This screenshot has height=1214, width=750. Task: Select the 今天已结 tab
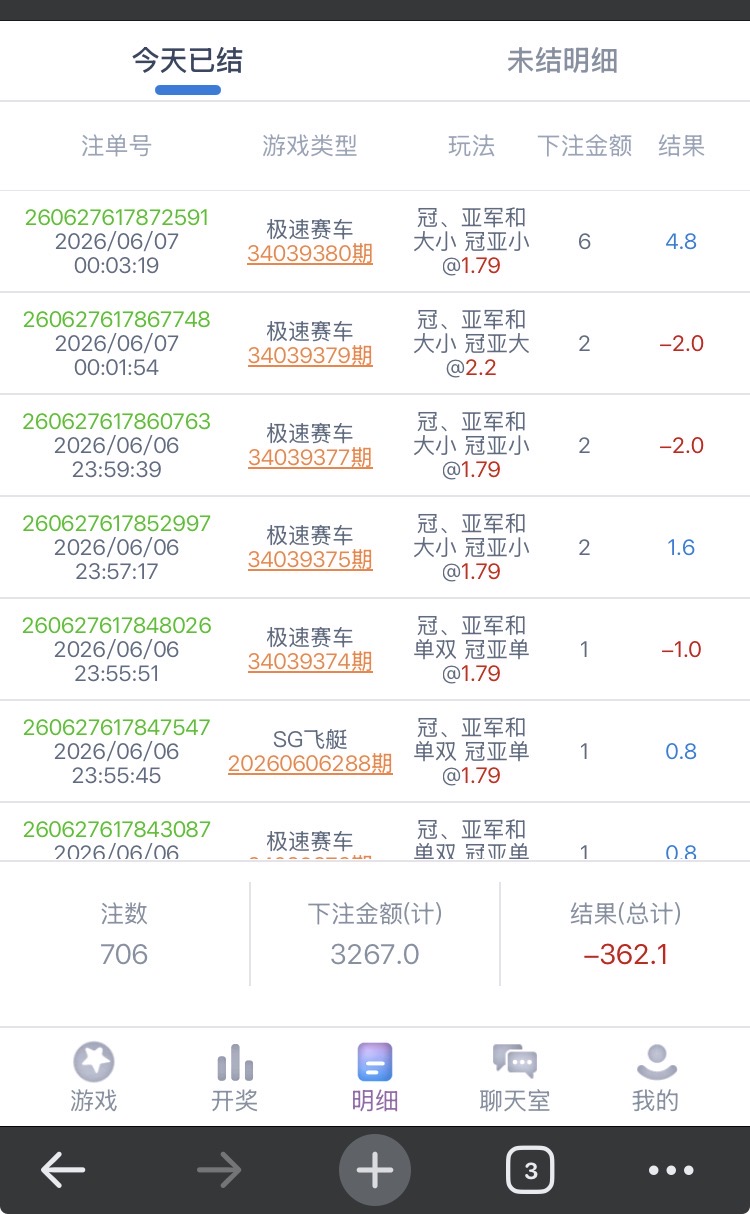[x=187, y=61]
